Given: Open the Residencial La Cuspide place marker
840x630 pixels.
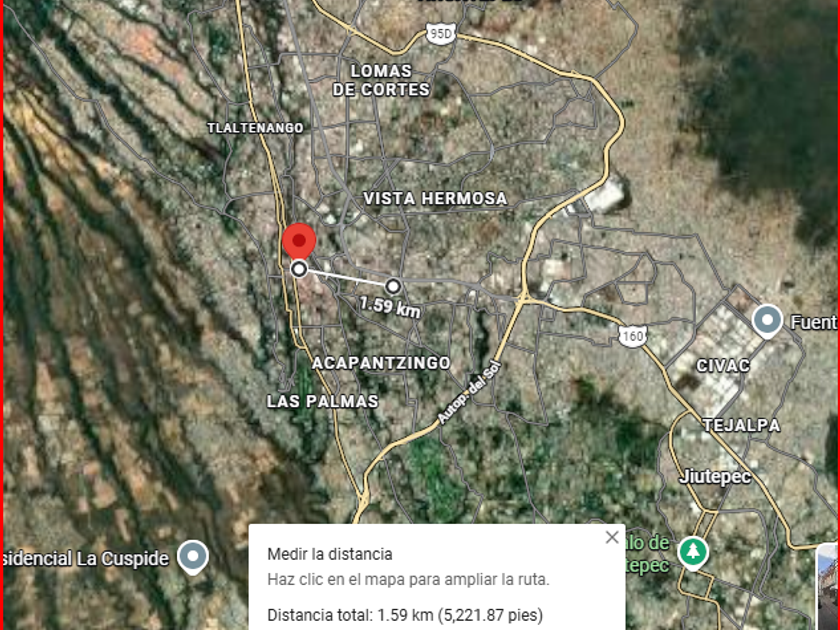Looking at the screenshot, I should click(192, 557).
